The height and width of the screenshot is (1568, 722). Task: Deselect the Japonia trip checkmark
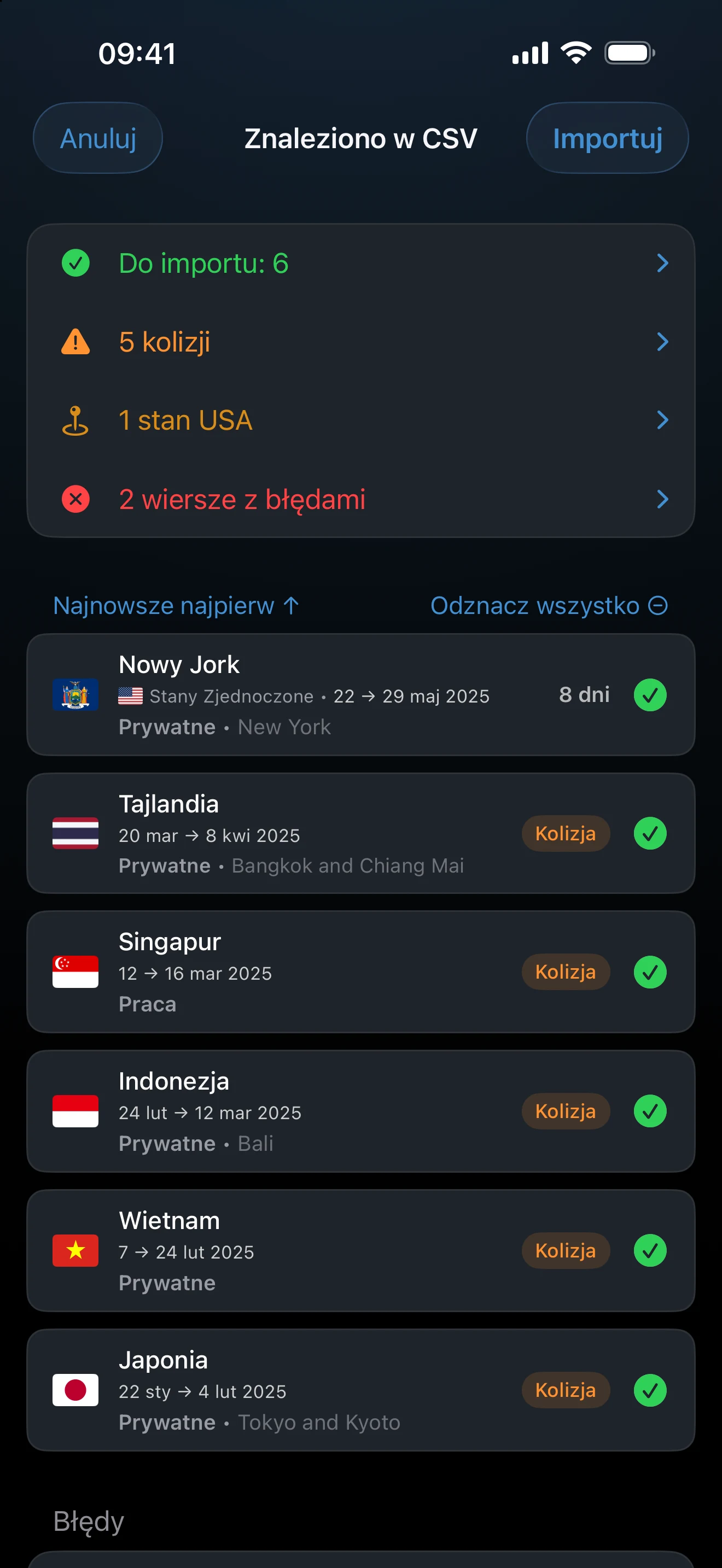(650, 1390)
